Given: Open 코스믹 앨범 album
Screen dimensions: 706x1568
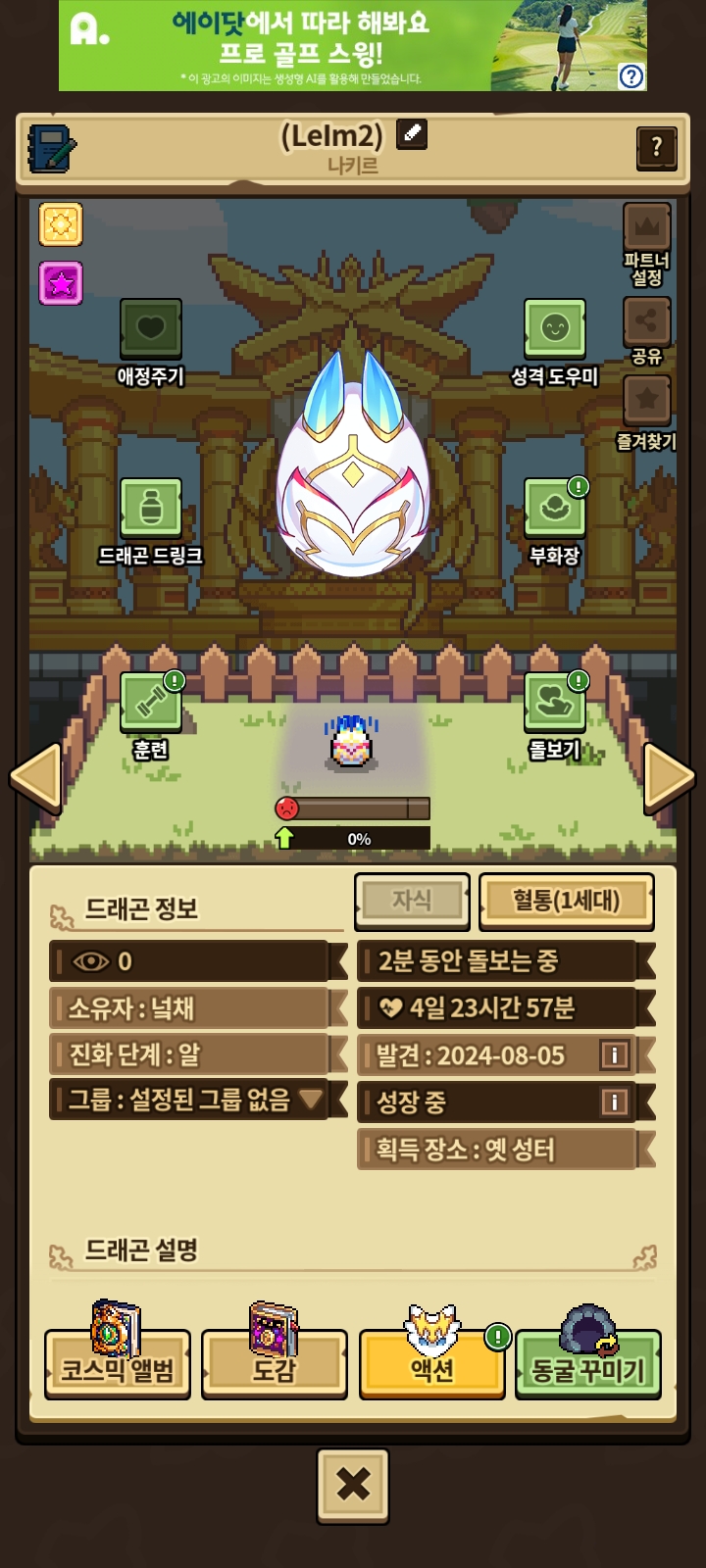Looking at the screenshot, I should tap(118, 1363).
